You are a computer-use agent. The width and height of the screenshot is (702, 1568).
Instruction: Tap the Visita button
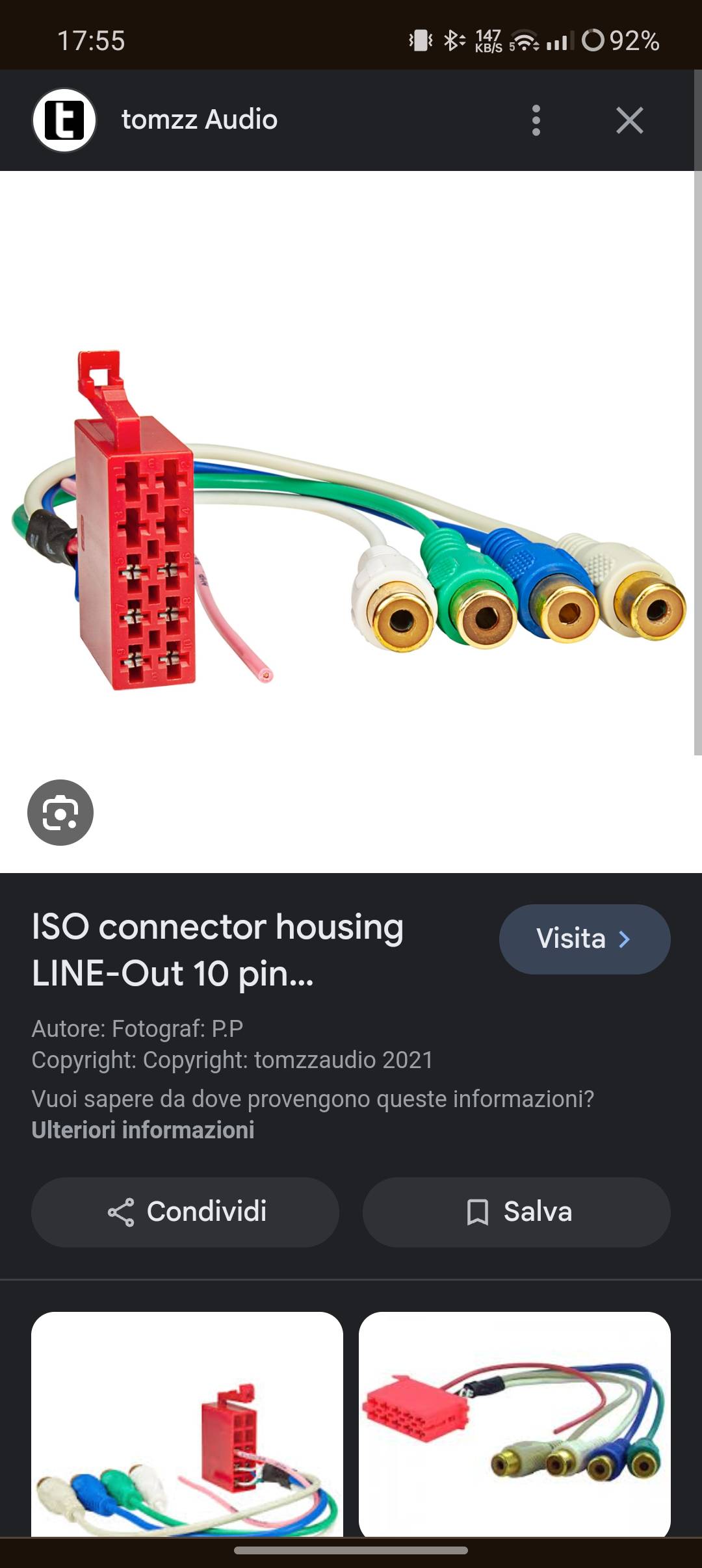click(x=584, y=939)
